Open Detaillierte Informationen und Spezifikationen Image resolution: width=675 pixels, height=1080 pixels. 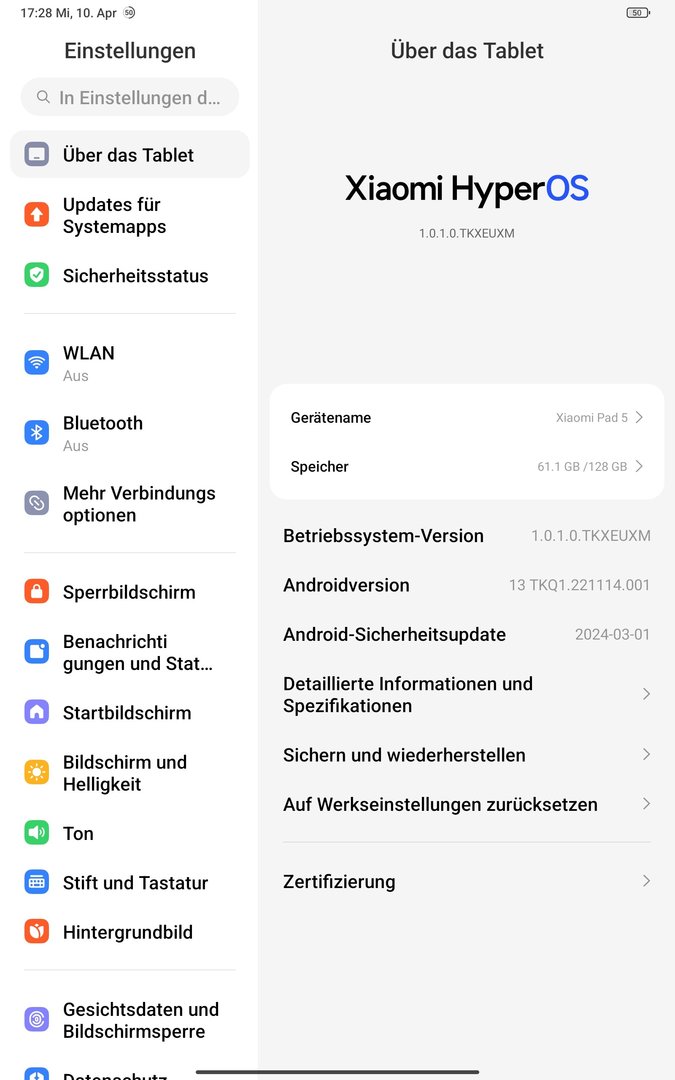pyautogui.click(x=466, y=695)
